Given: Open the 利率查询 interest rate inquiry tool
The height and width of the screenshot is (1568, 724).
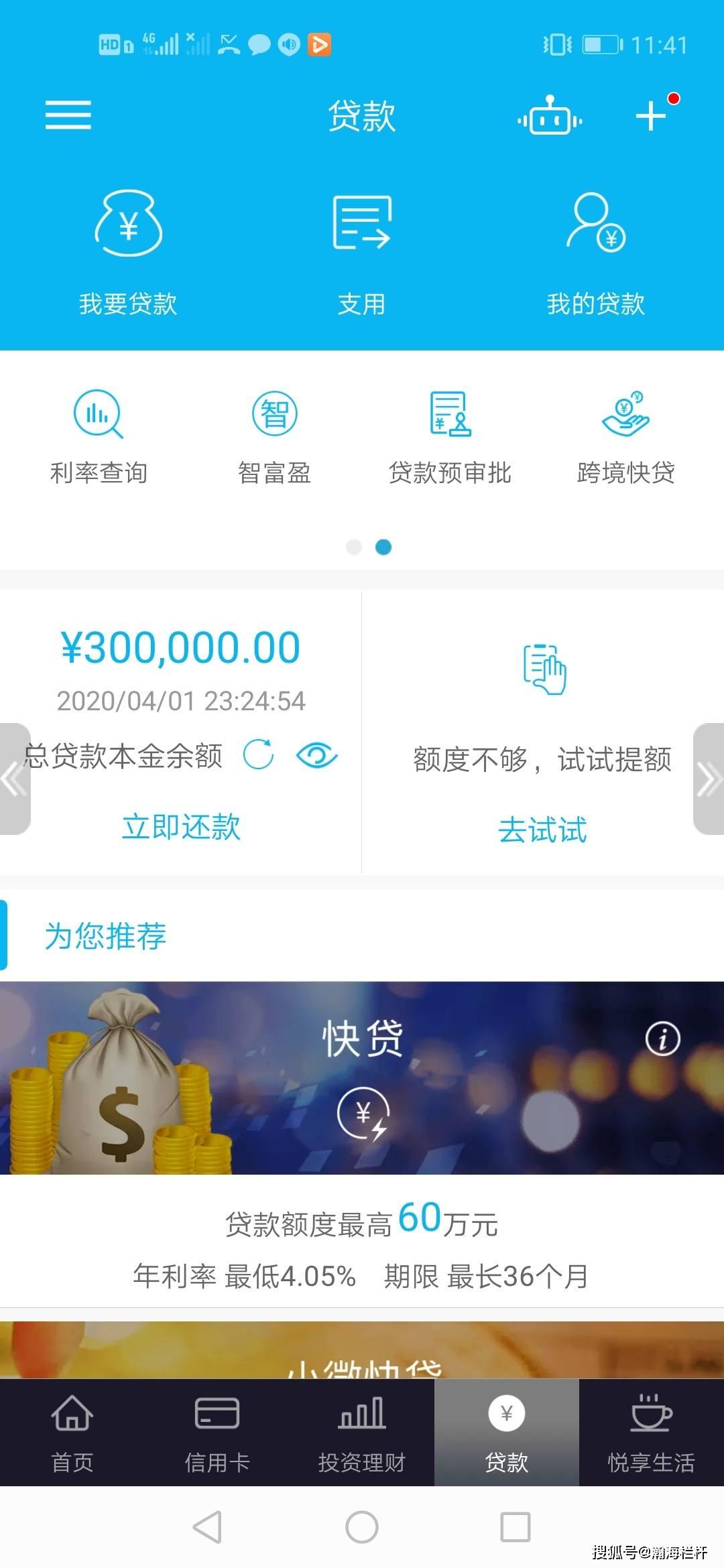Looking at the screenshot, I should click(x=99, y=432).
